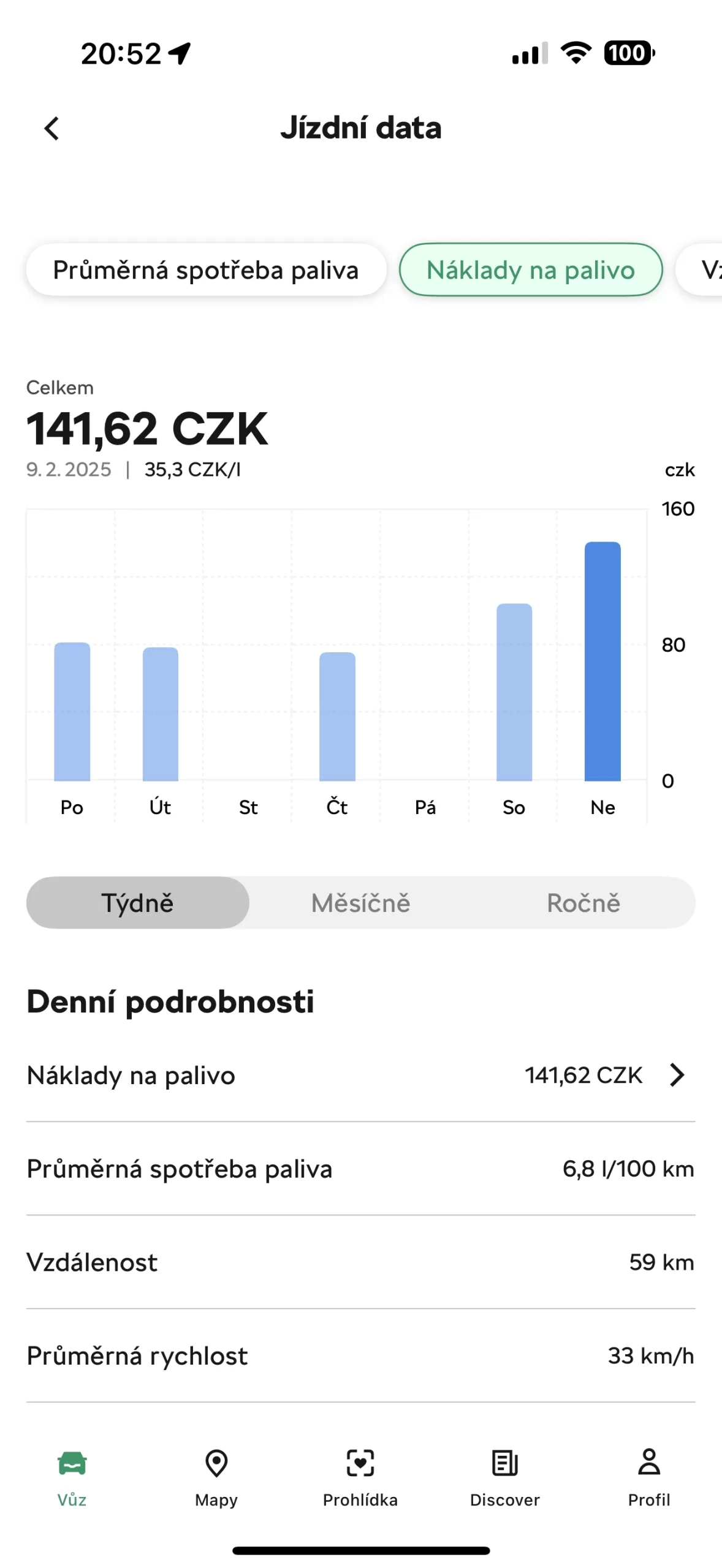This screenshot has height=1568, width=722.
Task: Select the So bar in the chart
Action: coord(514,692)
